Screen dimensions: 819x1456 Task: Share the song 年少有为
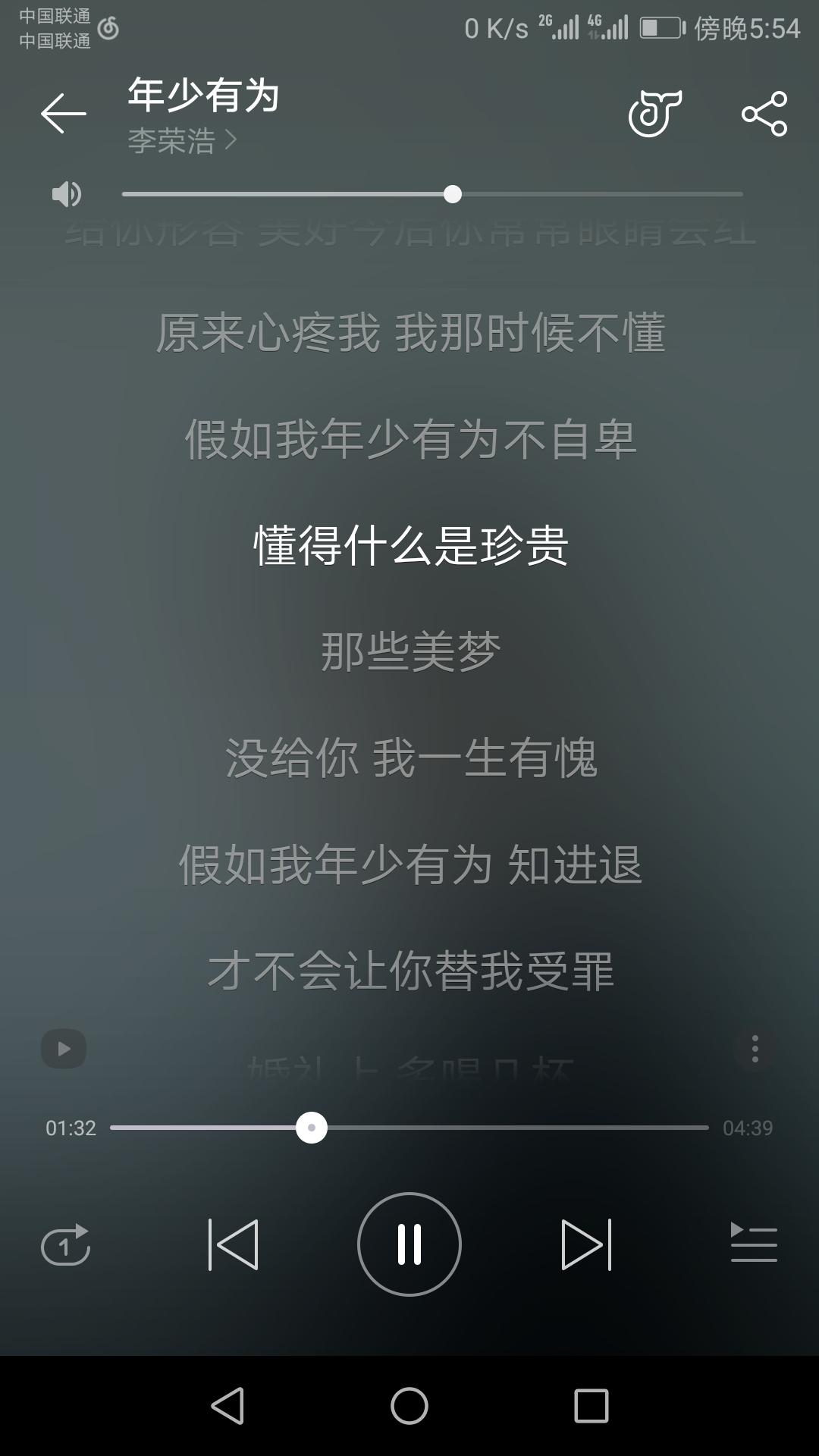pos(764,114)
